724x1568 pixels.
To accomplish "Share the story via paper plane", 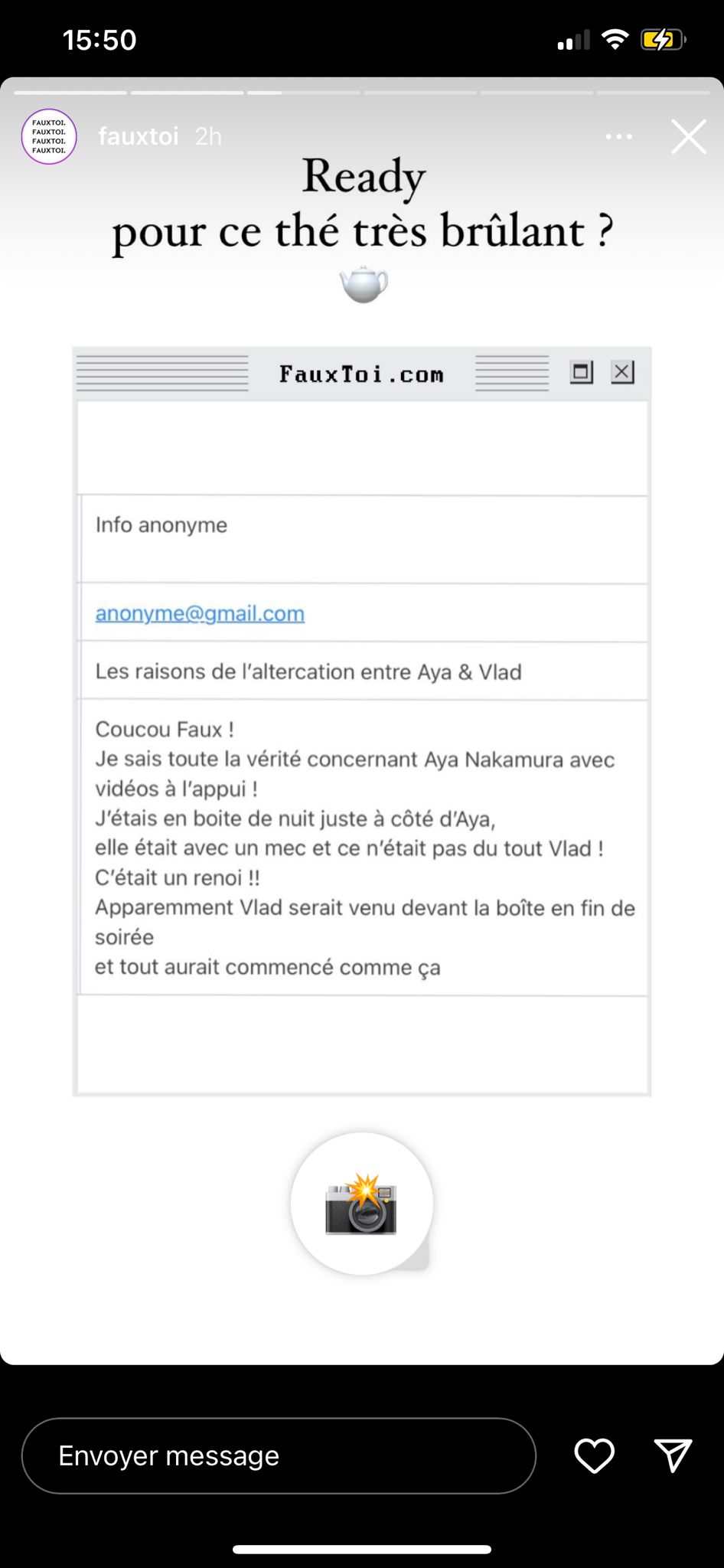I will coord(673,1455).
